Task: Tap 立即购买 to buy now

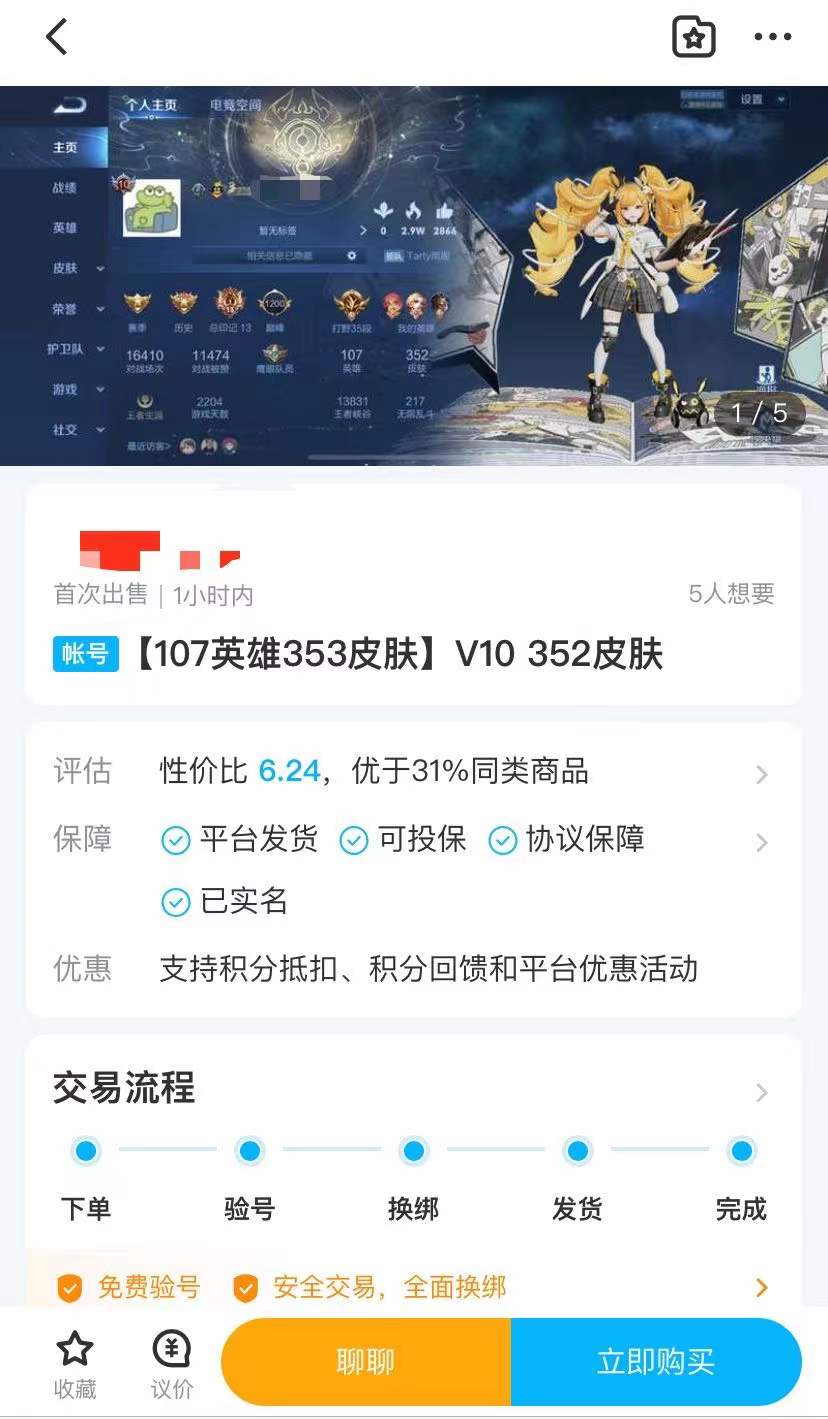Action: pyautogui.click(x=656, y=1362)
